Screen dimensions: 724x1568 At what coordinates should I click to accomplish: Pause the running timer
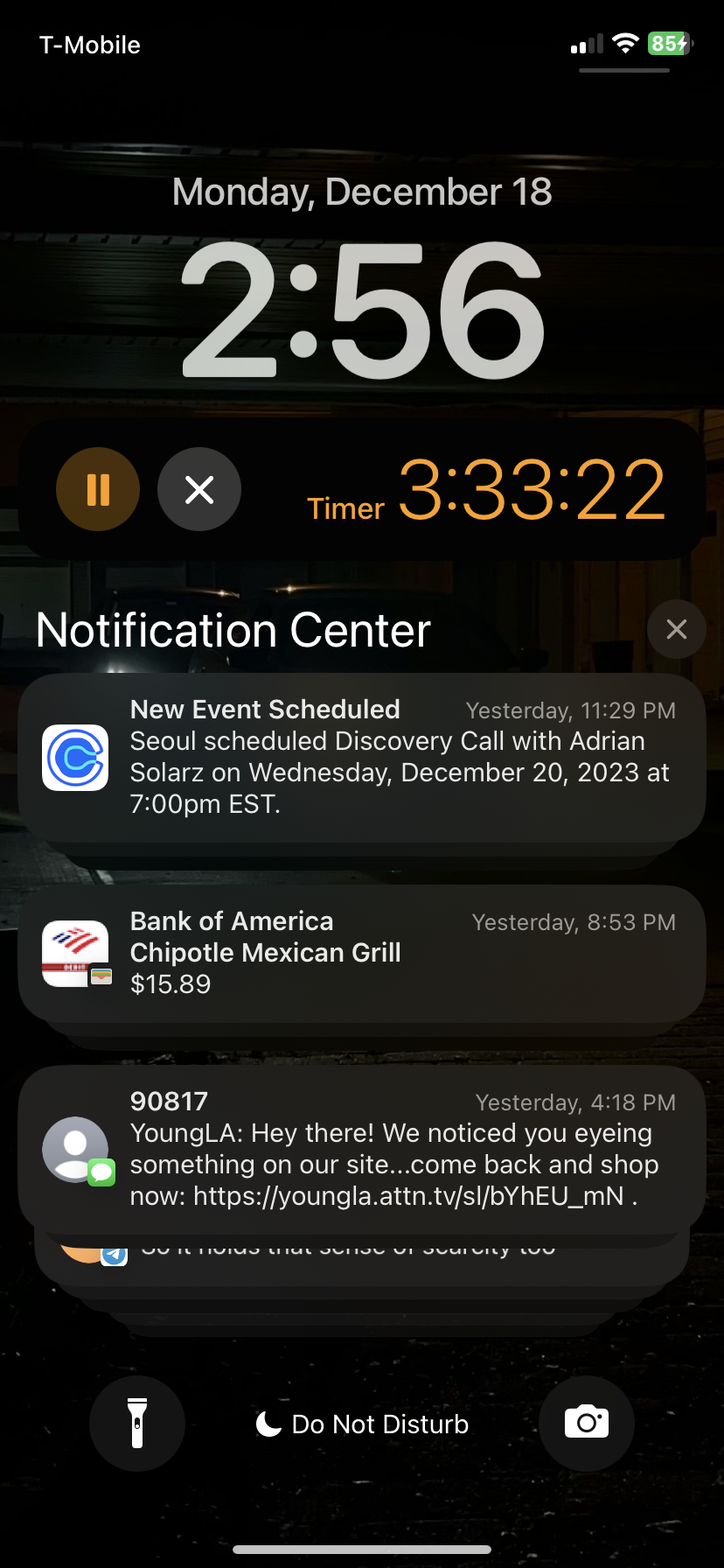tap(98, 490)
